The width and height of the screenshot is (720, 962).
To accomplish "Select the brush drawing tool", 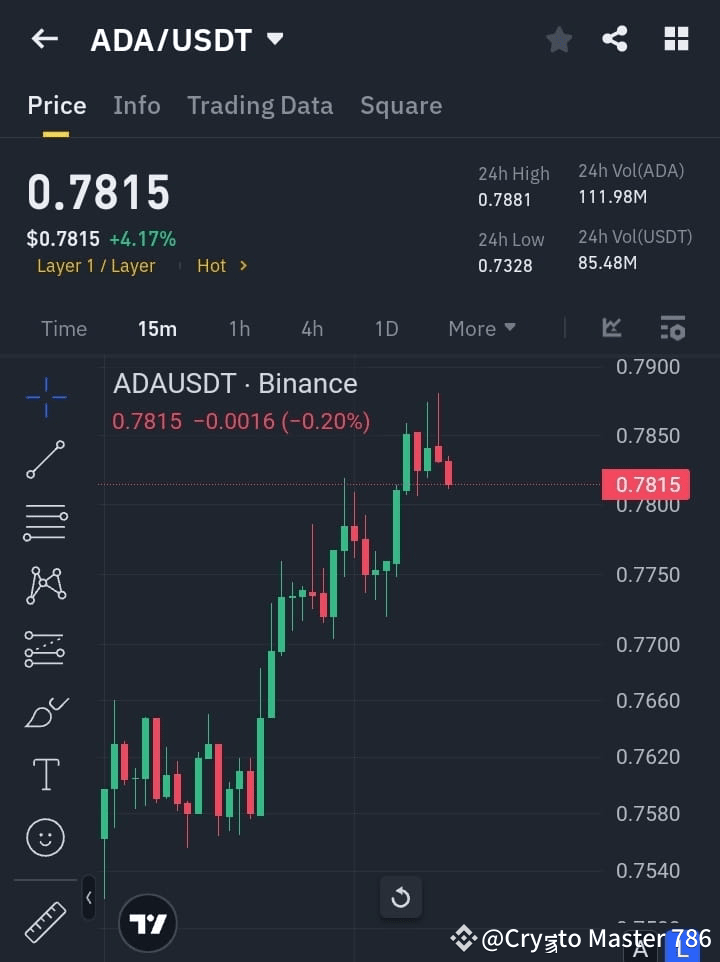I will [x=45, y=712].
